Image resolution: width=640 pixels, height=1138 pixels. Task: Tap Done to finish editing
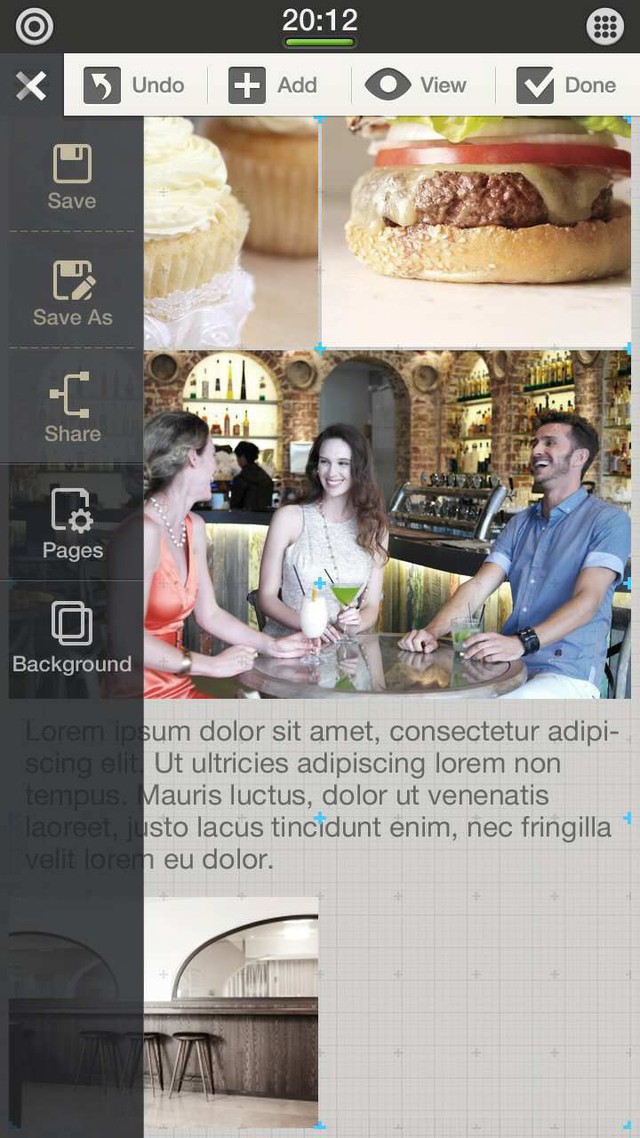tap(566, 86)
